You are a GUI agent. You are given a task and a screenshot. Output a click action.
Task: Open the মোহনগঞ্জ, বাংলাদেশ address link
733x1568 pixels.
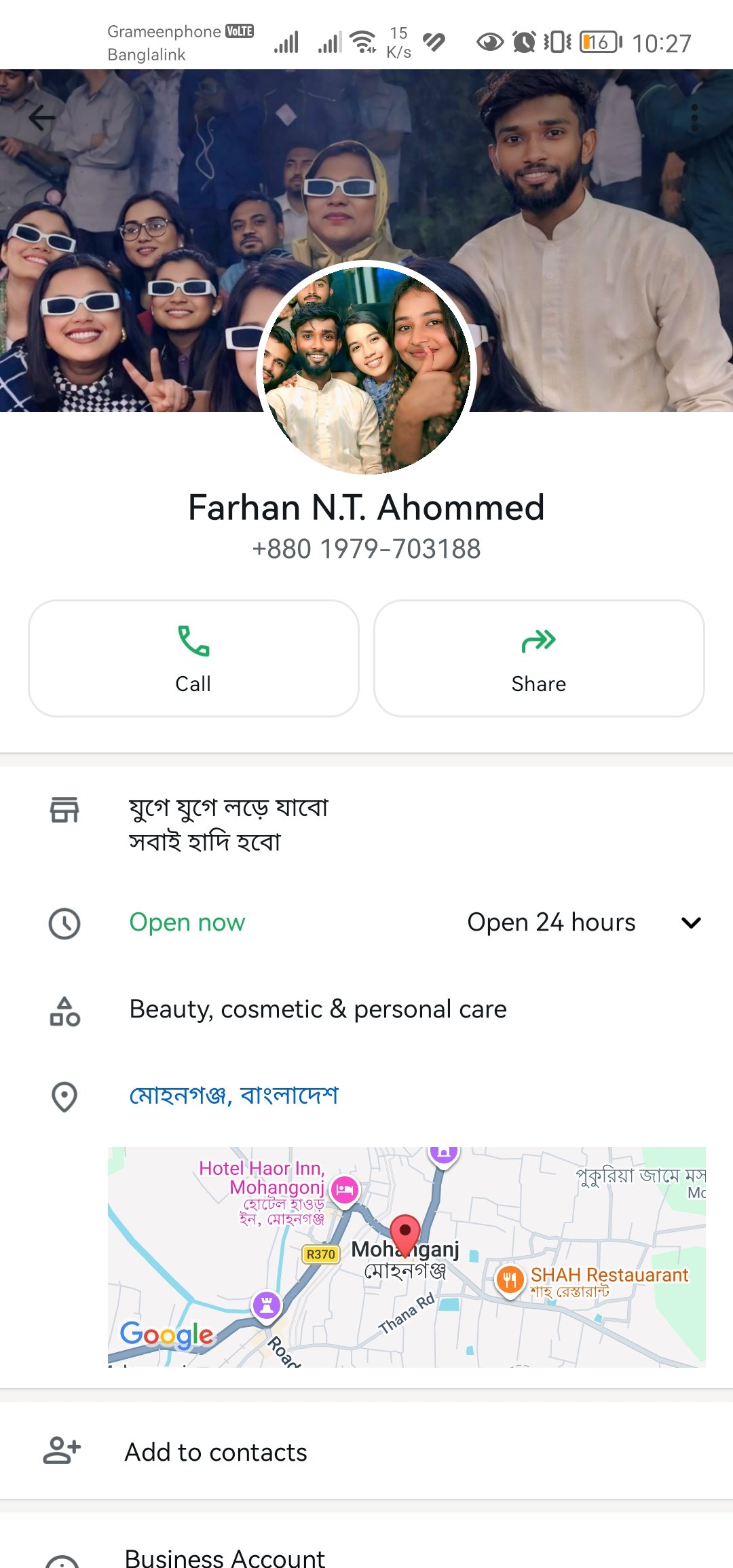(233, 1096)
